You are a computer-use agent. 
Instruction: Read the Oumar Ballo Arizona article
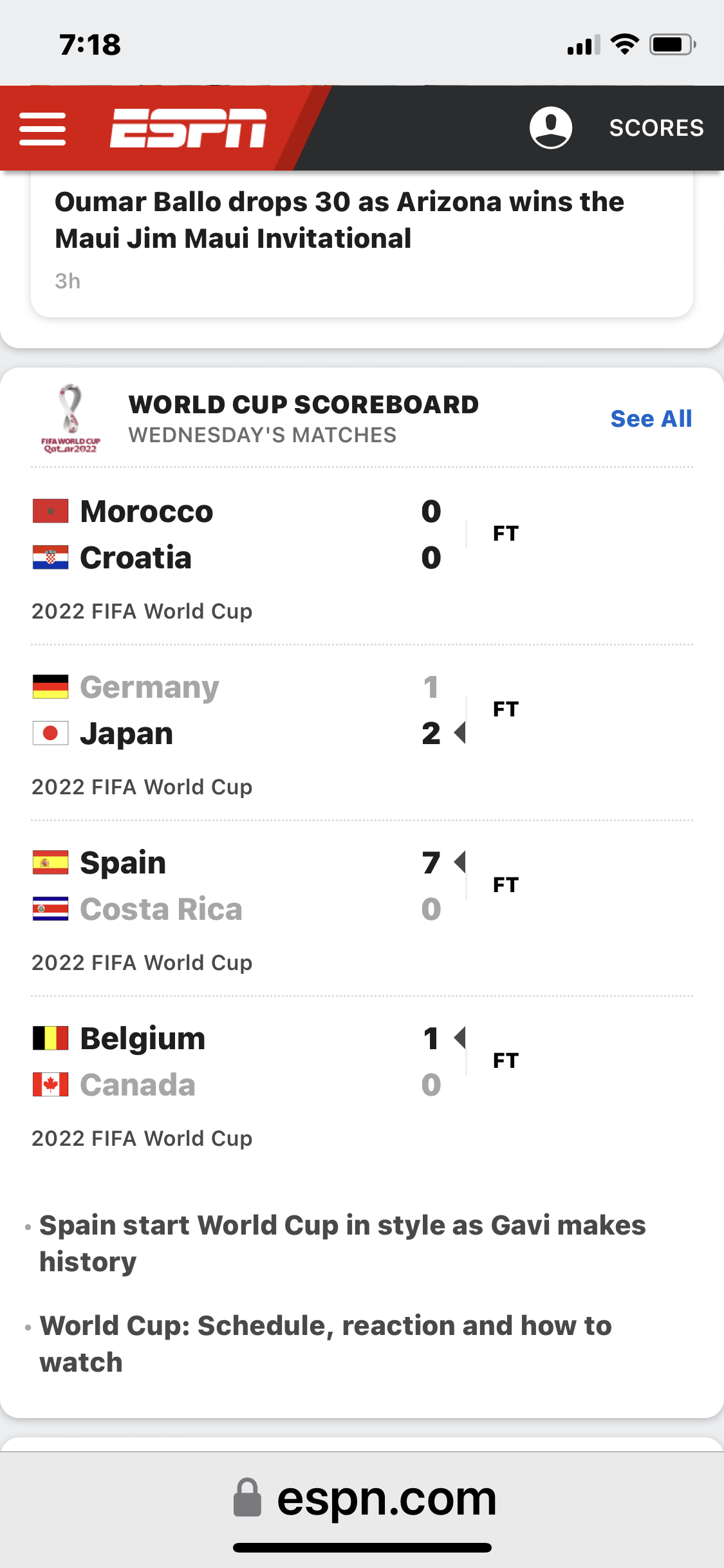339,220
